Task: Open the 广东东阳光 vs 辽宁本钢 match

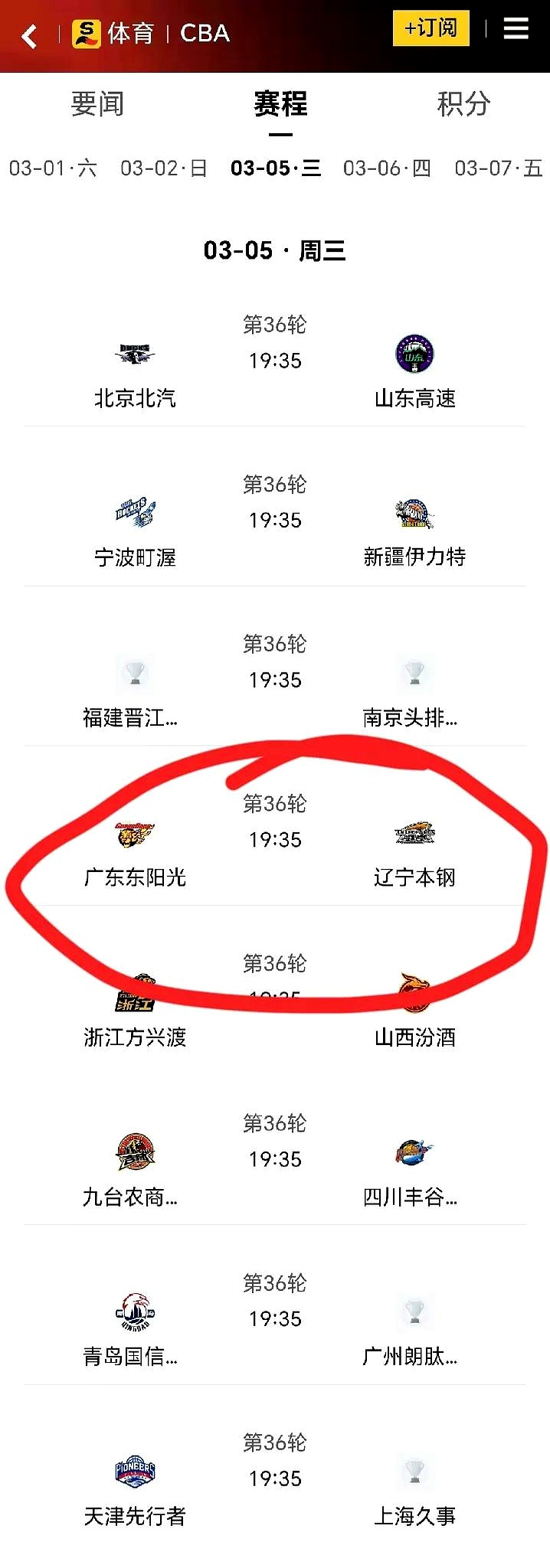Action: pos(275,839)
